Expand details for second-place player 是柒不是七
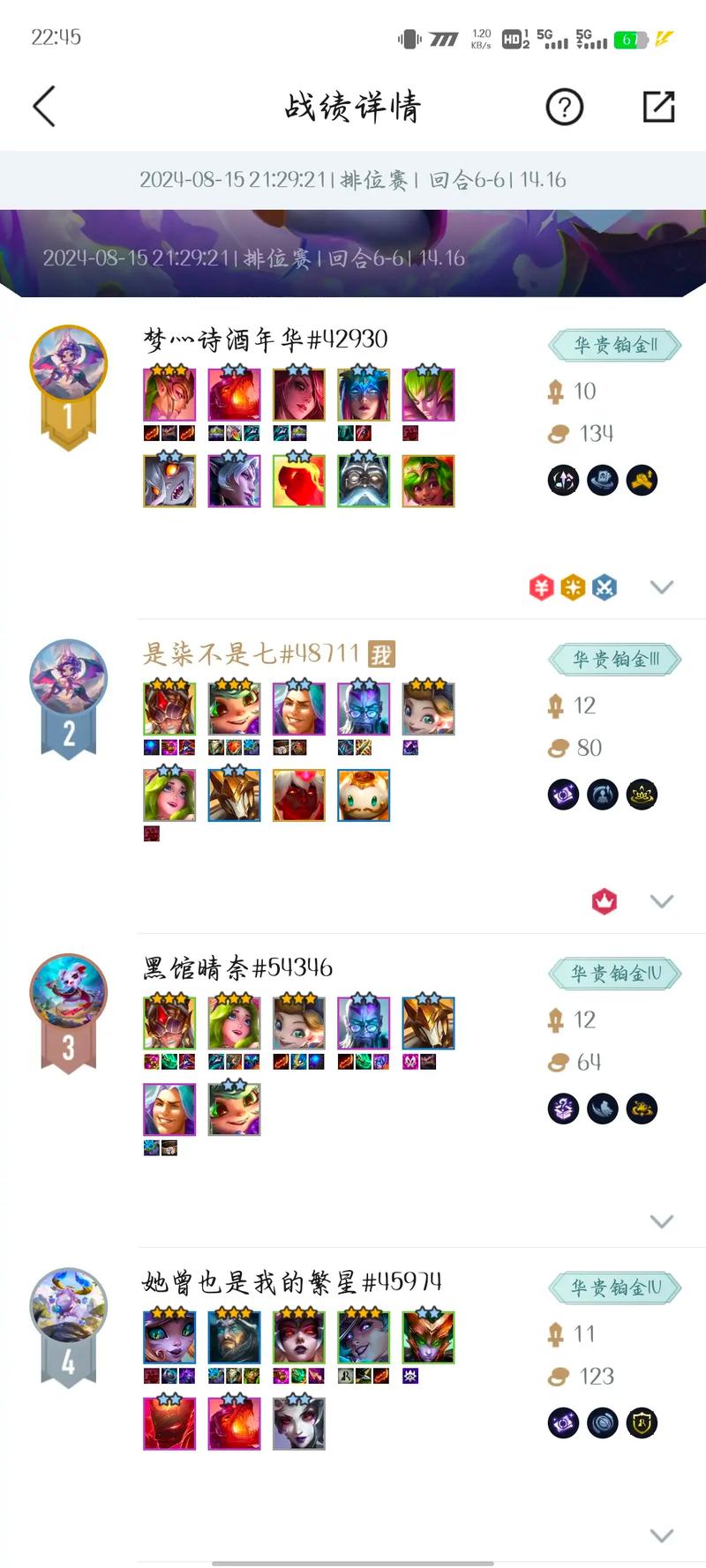This screenshot has width=706, height=1568. [x=661, y=901]
